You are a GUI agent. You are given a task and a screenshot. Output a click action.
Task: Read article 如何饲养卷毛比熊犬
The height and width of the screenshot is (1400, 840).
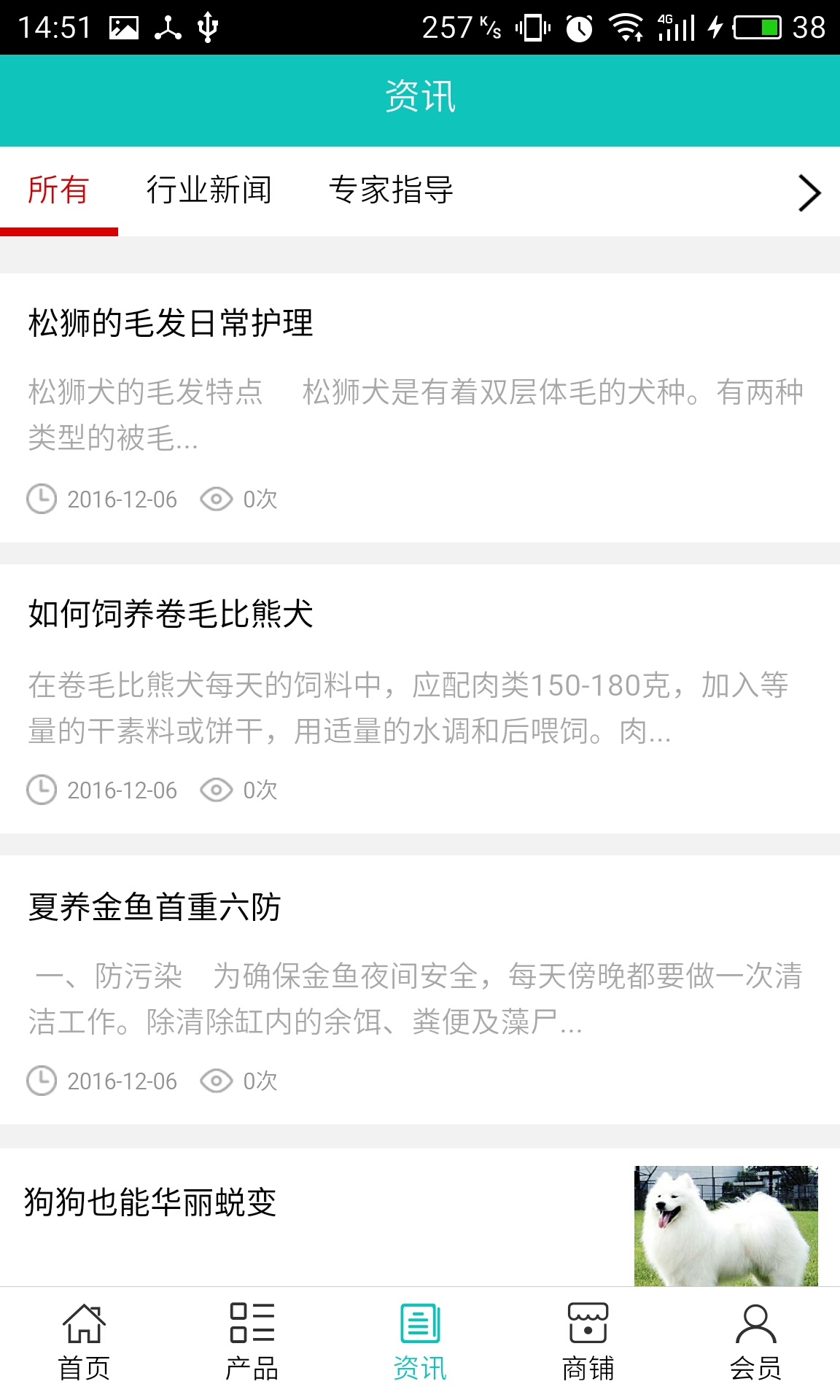click(171, 614)
